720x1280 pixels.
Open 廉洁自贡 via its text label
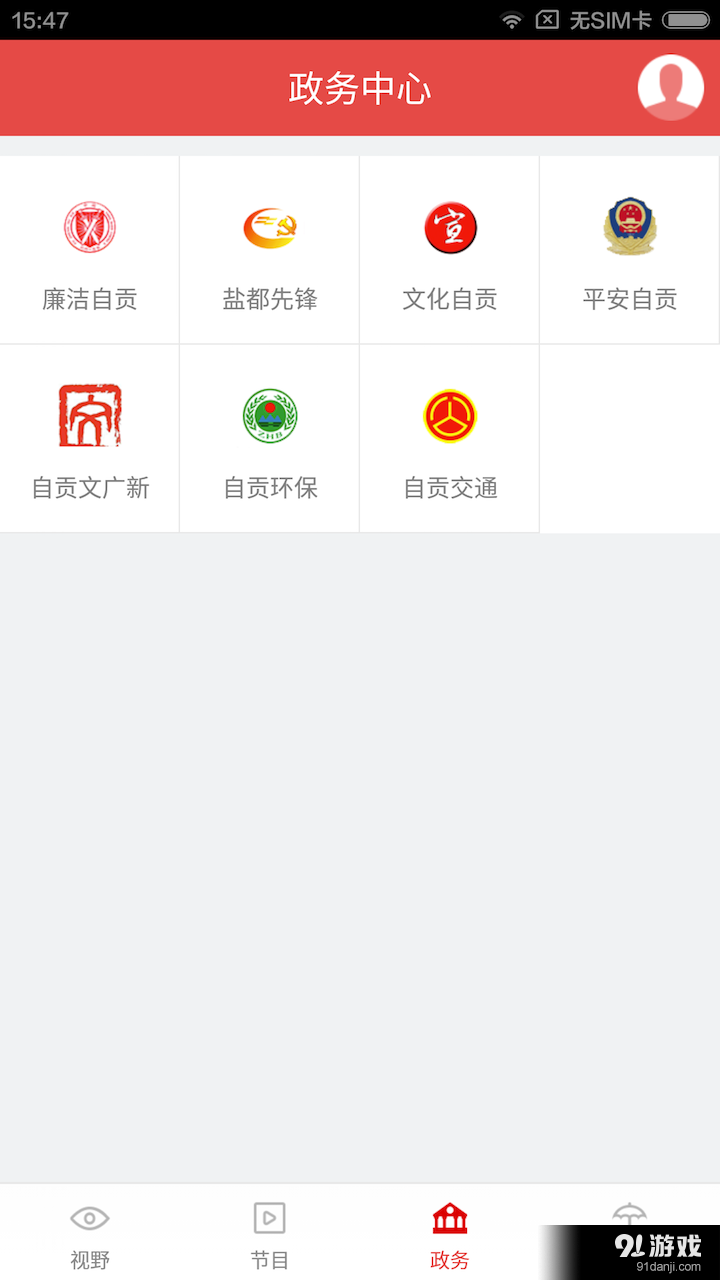coord(90,298)
